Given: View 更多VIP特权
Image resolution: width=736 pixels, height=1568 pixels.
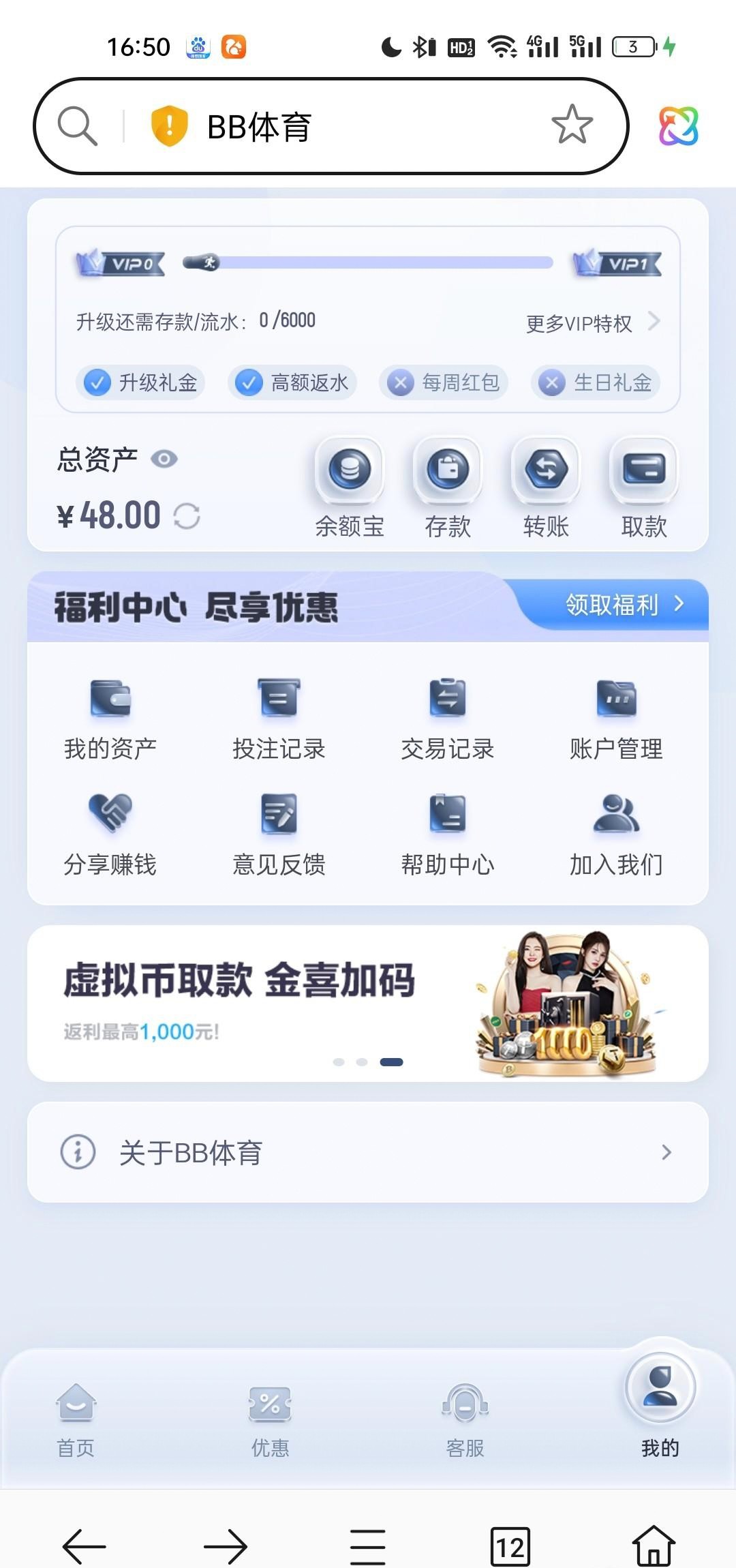Looking at the screenshot, I should click(x=592, y=323).
